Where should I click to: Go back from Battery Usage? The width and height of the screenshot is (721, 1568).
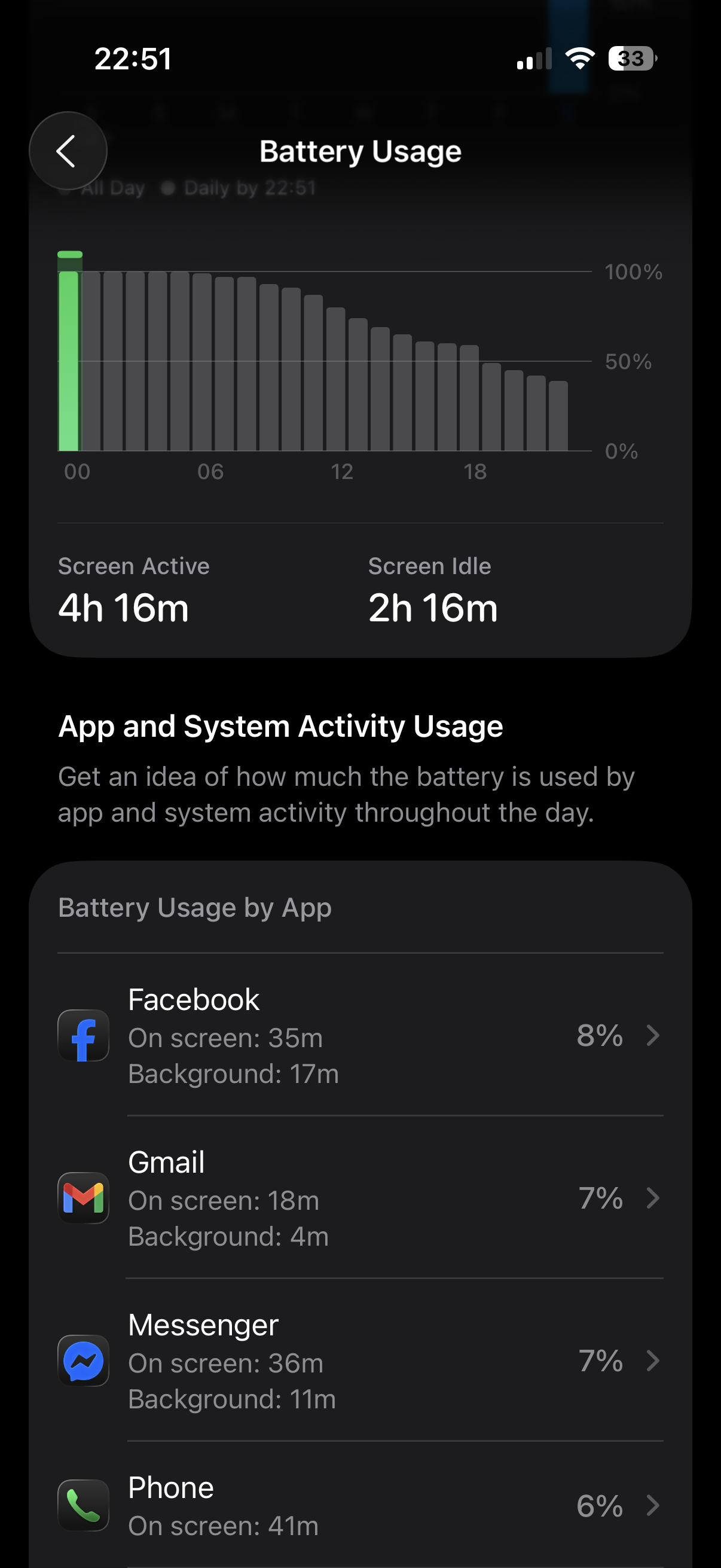pyautogui.click(x=68, y=151)
